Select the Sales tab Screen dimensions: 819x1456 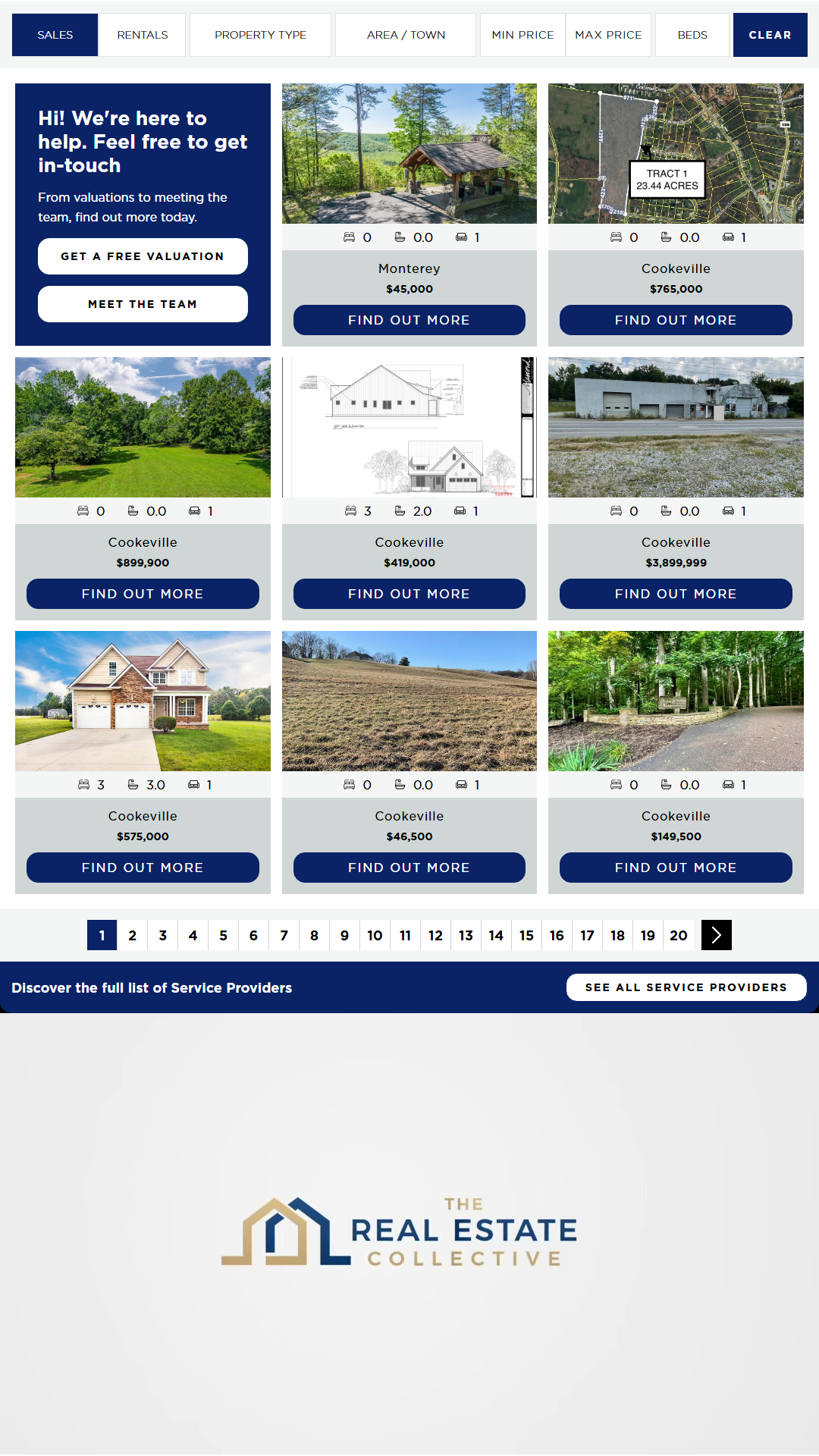click(55, 35)
